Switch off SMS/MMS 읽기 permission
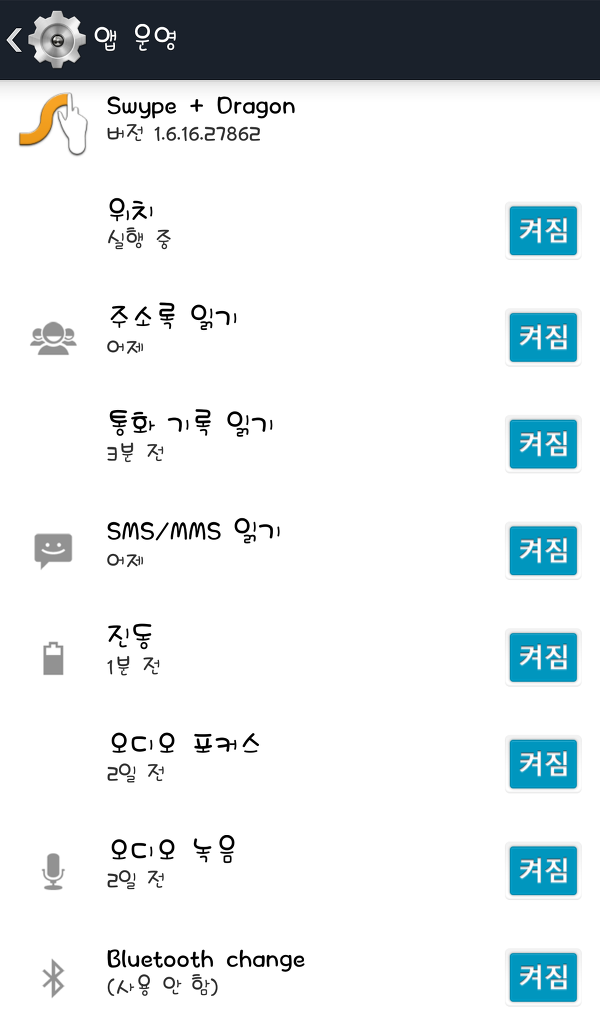Image resolution: width=600 pixels, height=1025 pixels. pyautogui.click(x=543, y=550)
